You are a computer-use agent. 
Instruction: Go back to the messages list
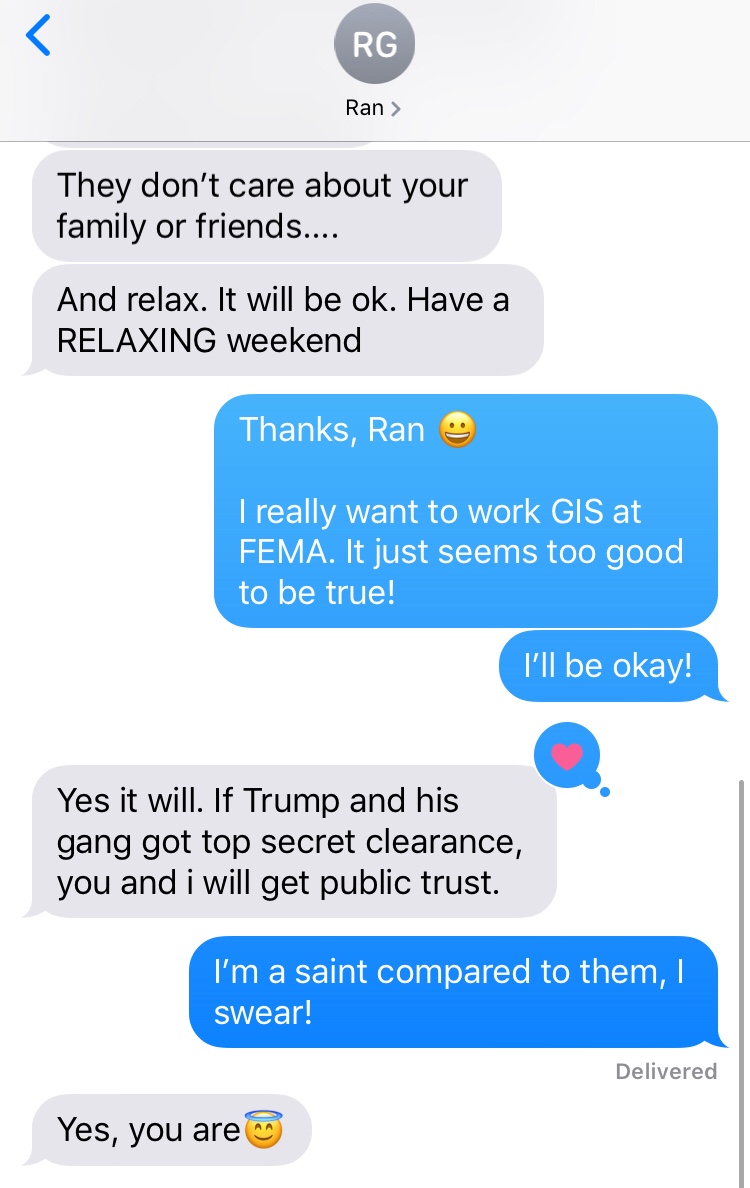pyautogui.click(x=38, y=37)
